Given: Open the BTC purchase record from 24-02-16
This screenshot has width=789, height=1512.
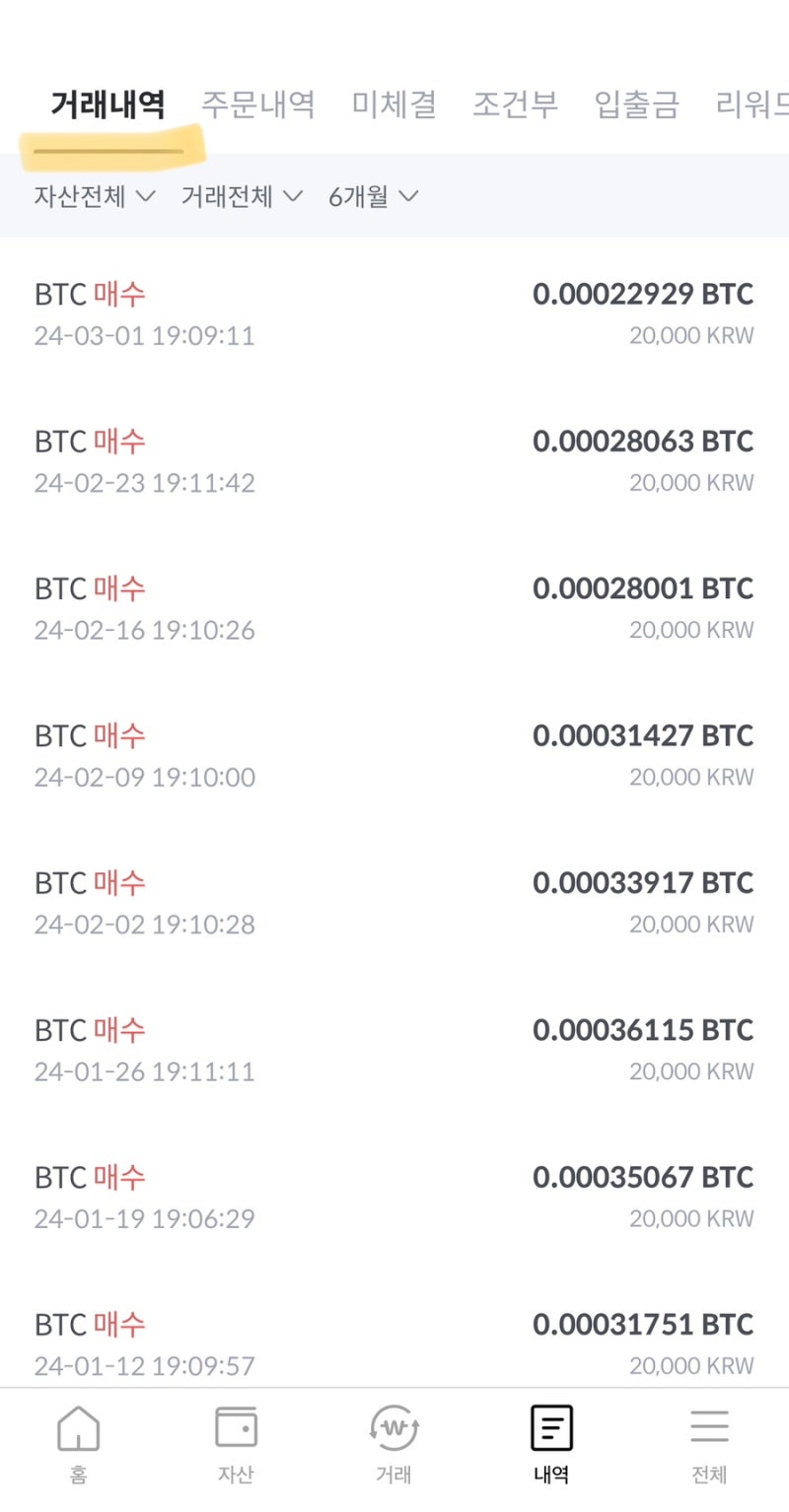Looking at the screenshot, I should [394, 605].
